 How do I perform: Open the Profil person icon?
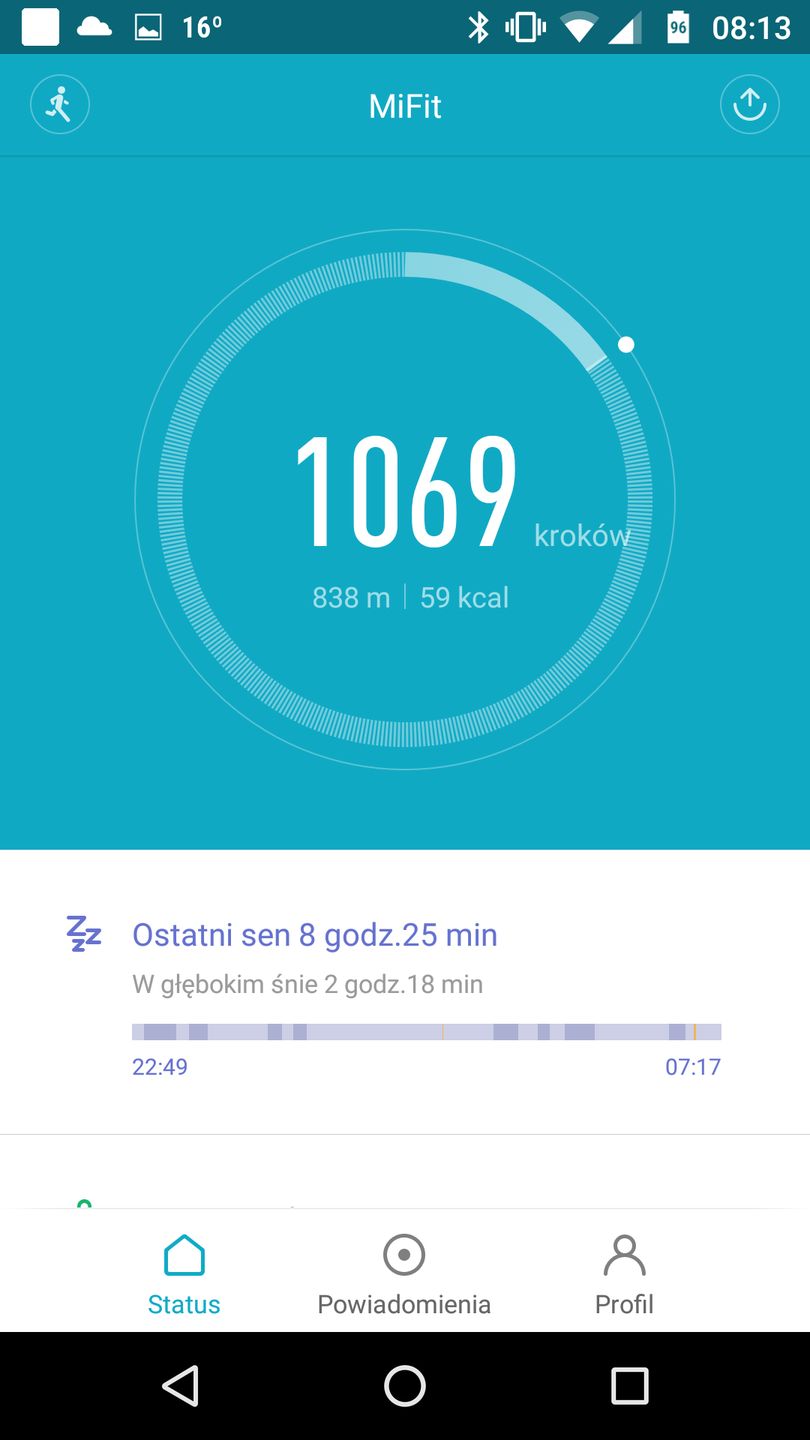point(624,1254)
